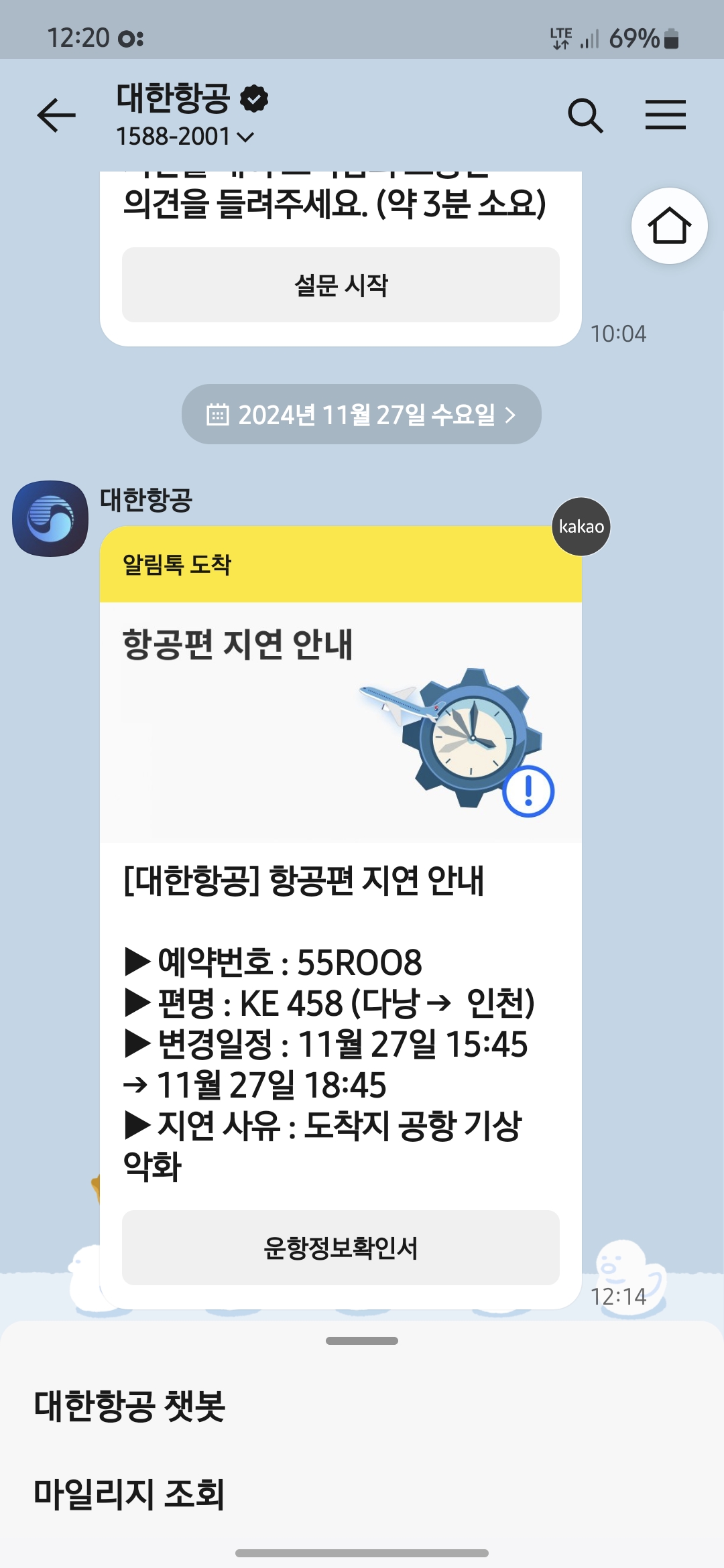Open the 2024년 11월 27일 date chip
This screenshot has width=724, height=1568.
tap(361, 415)
